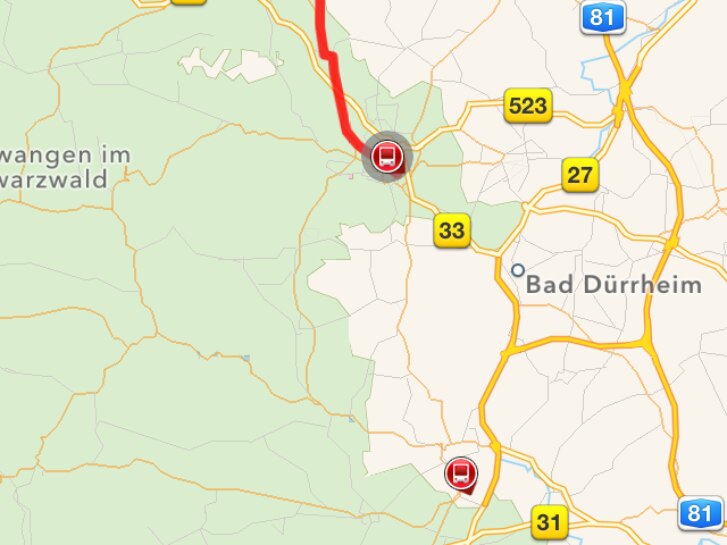Tap the highlighted transit pin at the red route's end

386,156
